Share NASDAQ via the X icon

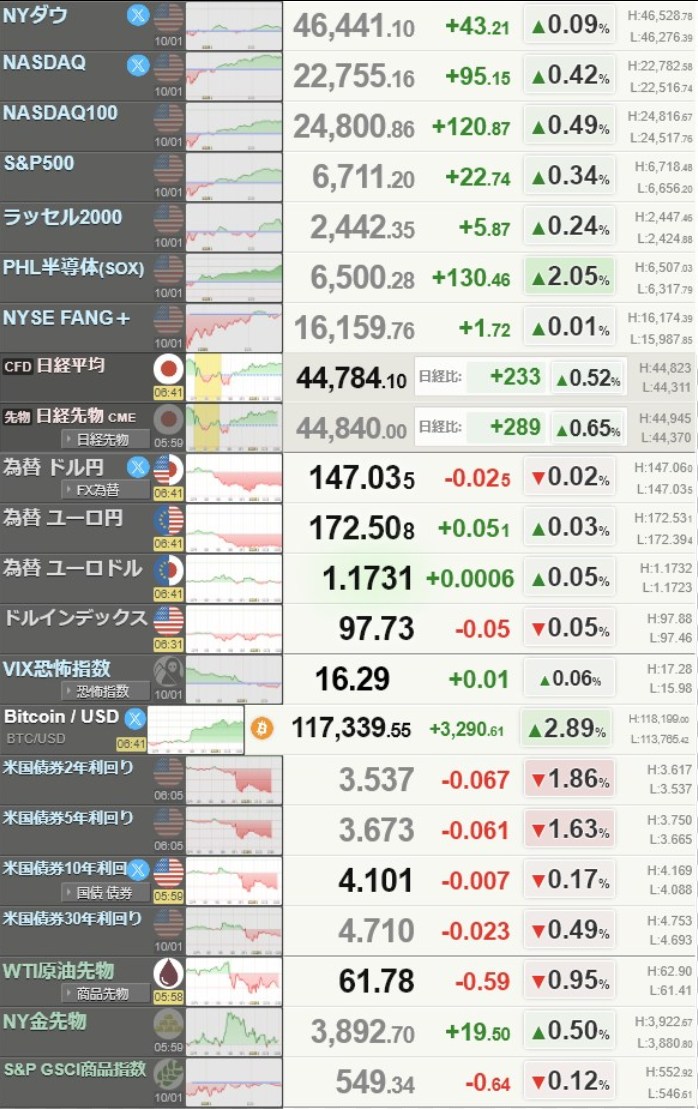138,65
